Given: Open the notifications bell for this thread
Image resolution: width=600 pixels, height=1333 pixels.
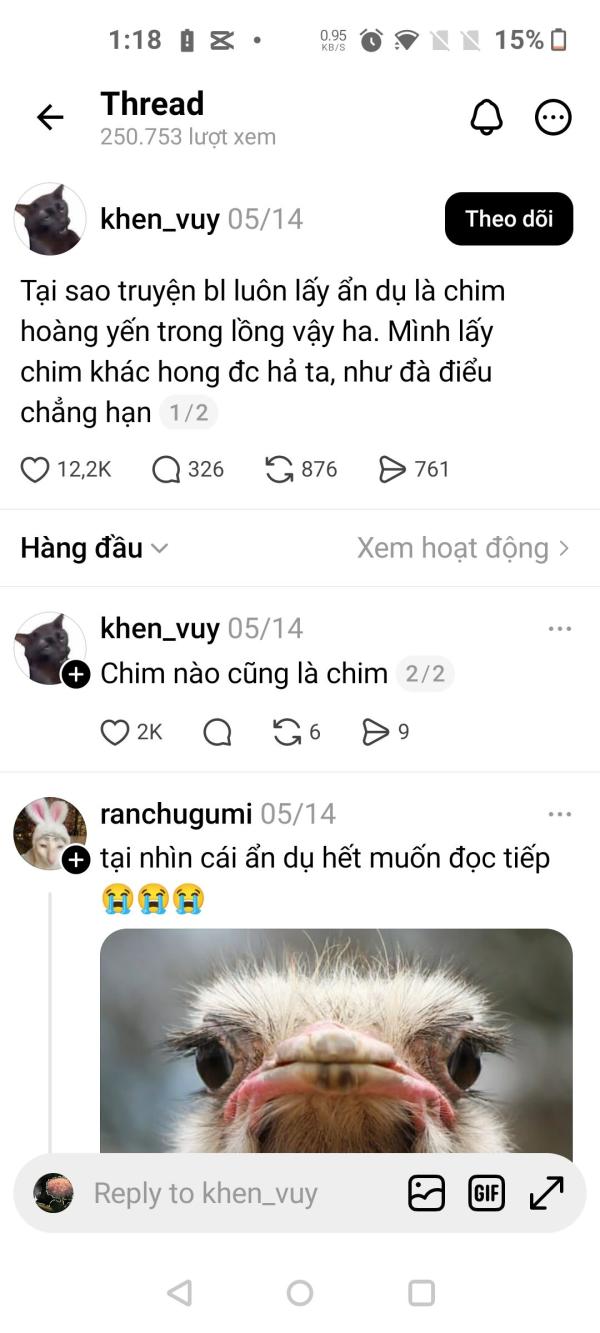Looking at the screenshot, I should pos(487,118).
